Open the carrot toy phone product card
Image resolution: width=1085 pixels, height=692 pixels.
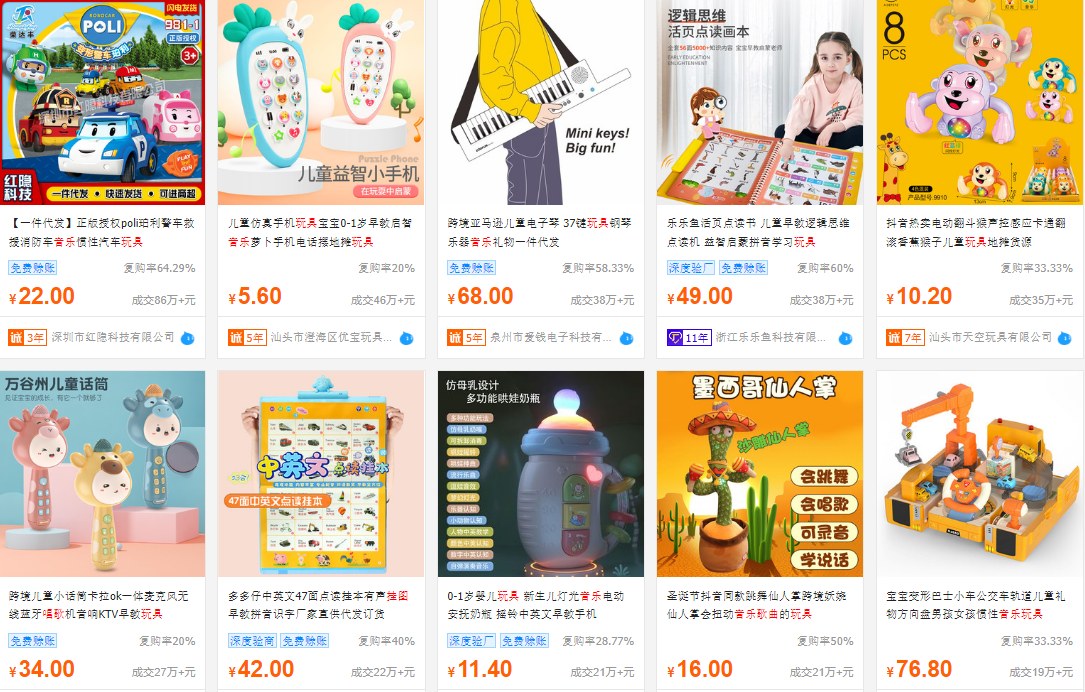(323, 102)
